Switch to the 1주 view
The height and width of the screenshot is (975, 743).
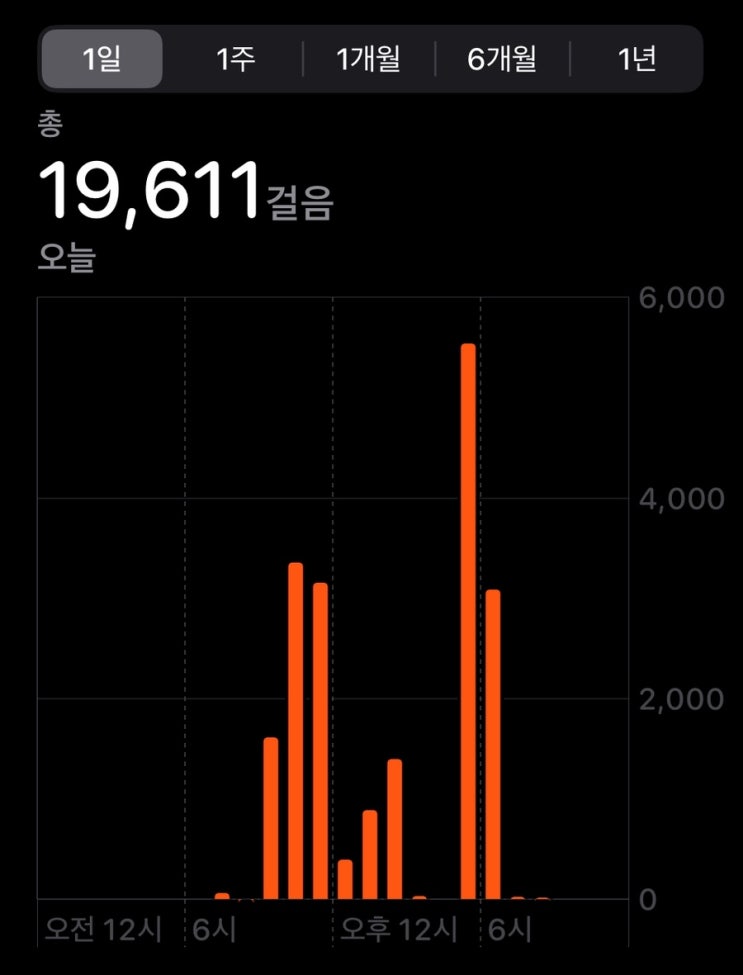[235, 59]
